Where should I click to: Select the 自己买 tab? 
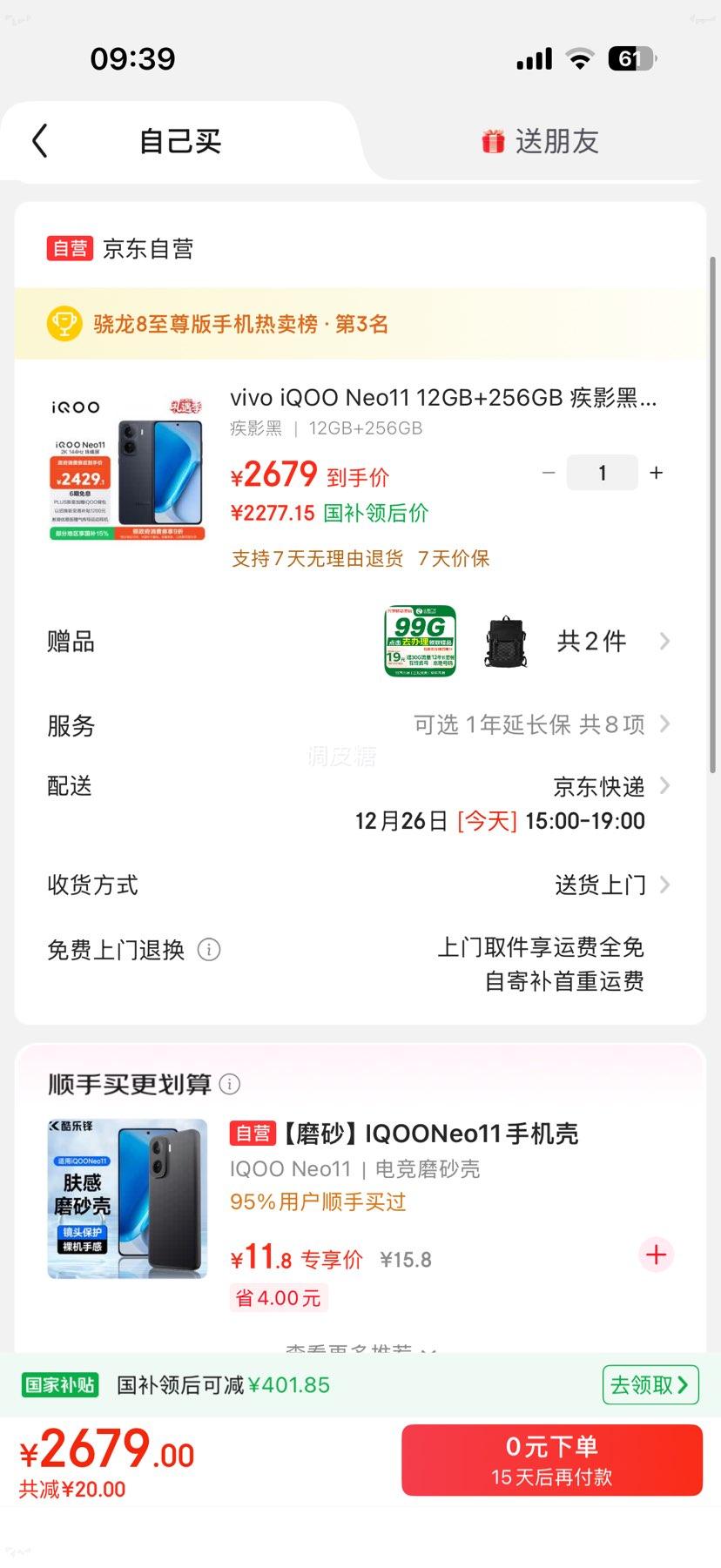(x=180, y=140)
